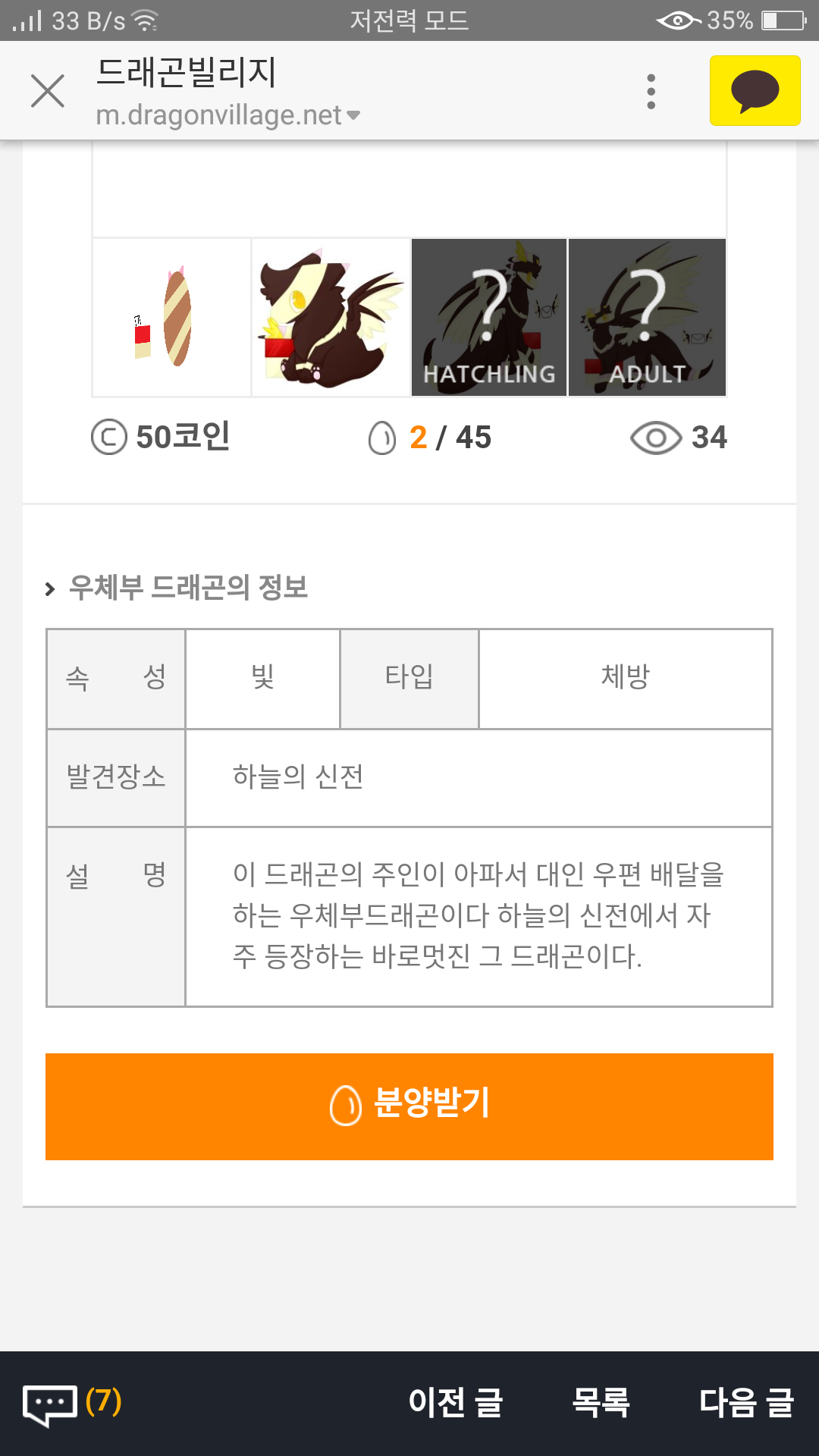
Task: Select the locked HATCHLING stage image
Action: tap(489, 318)
